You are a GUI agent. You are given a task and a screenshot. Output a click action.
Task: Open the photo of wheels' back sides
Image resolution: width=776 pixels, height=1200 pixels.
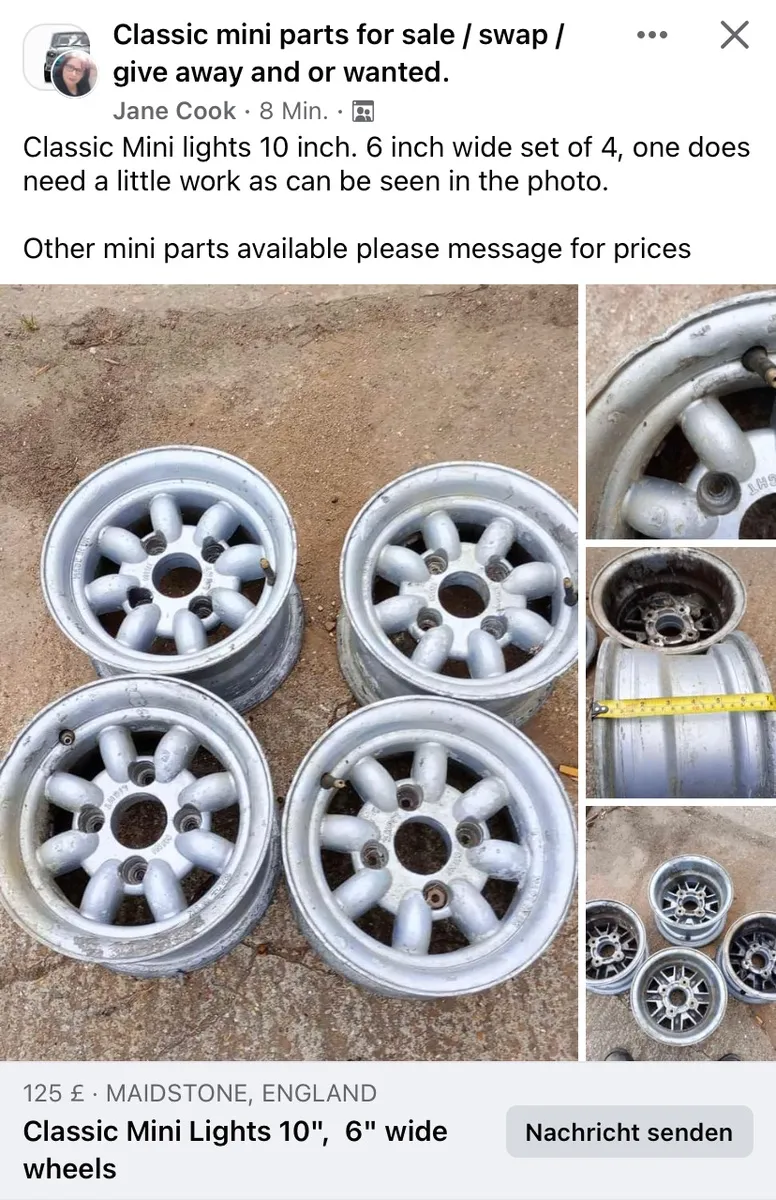(x=680, y=932)
